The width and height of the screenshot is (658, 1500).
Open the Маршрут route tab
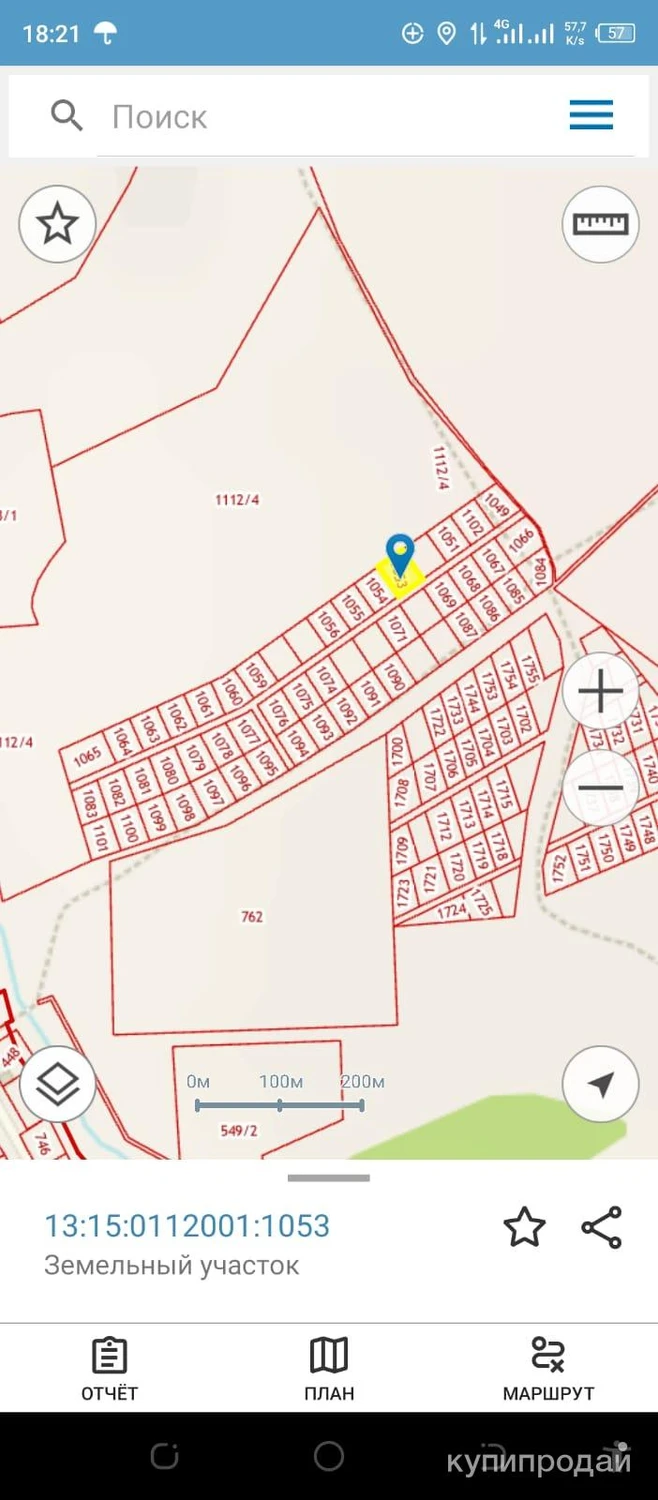[x=548, y=1369]
